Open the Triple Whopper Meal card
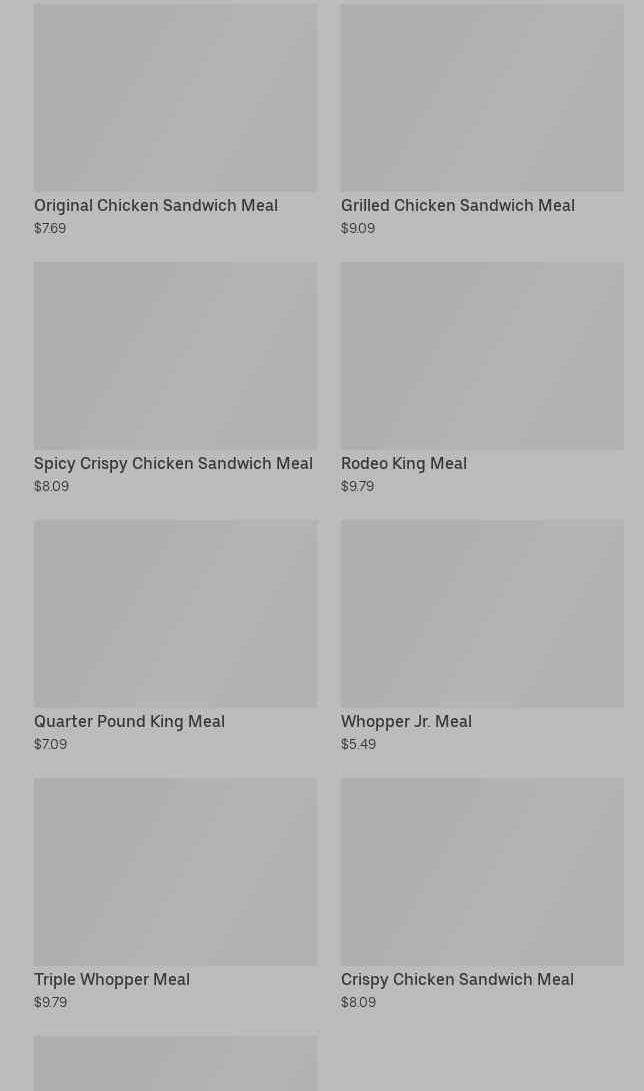 coord(175,895)
